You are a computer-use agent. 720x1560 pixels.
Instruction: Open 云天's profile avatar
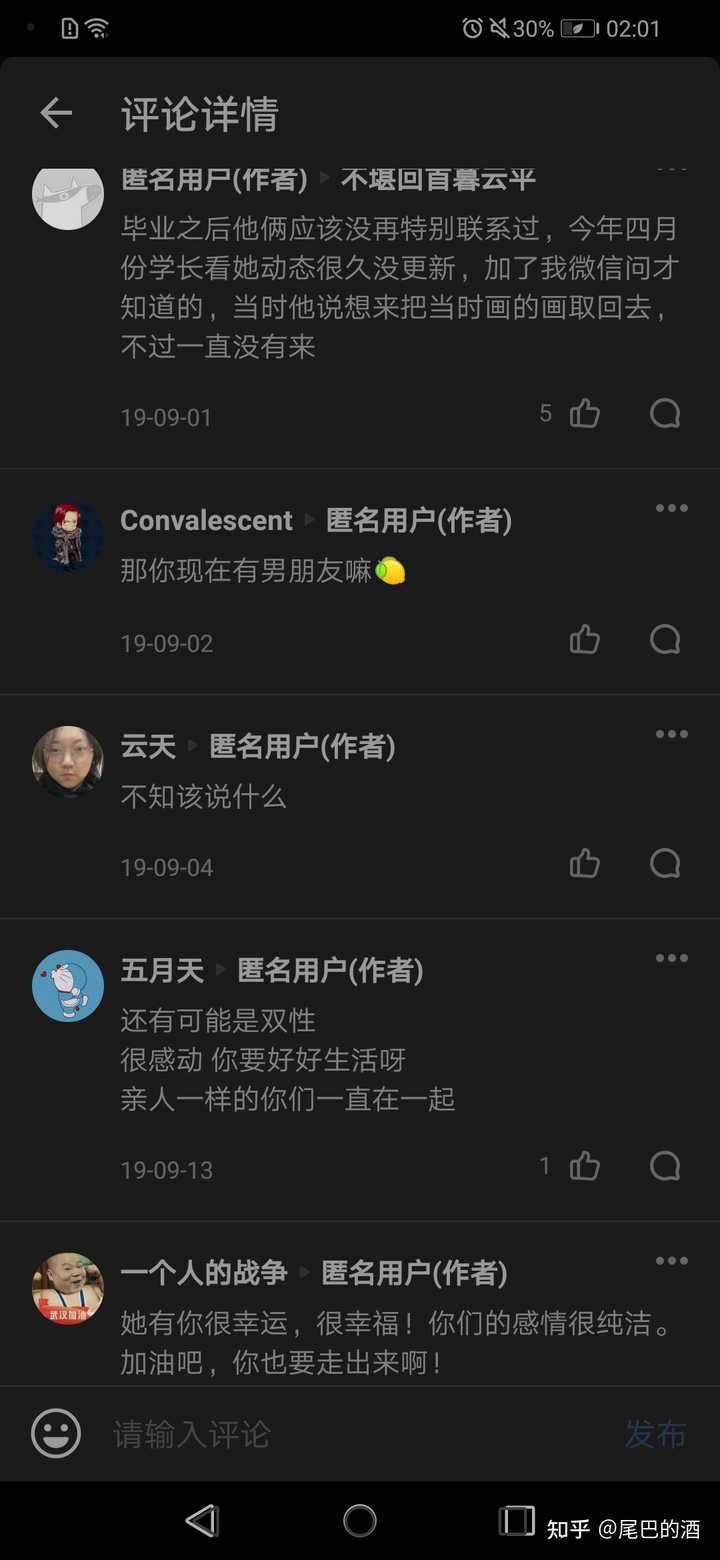[x=68, y=762]
